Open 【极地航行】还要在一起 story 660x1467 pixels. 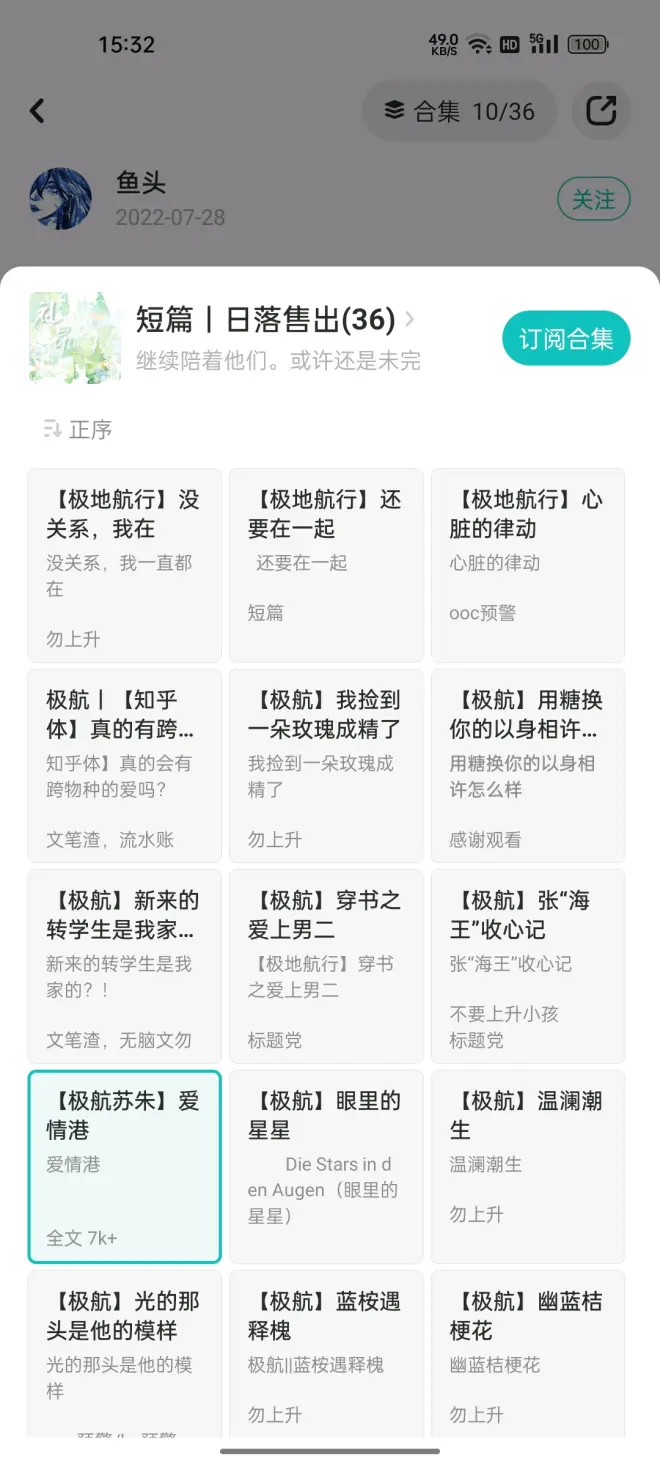click(326, 565)
